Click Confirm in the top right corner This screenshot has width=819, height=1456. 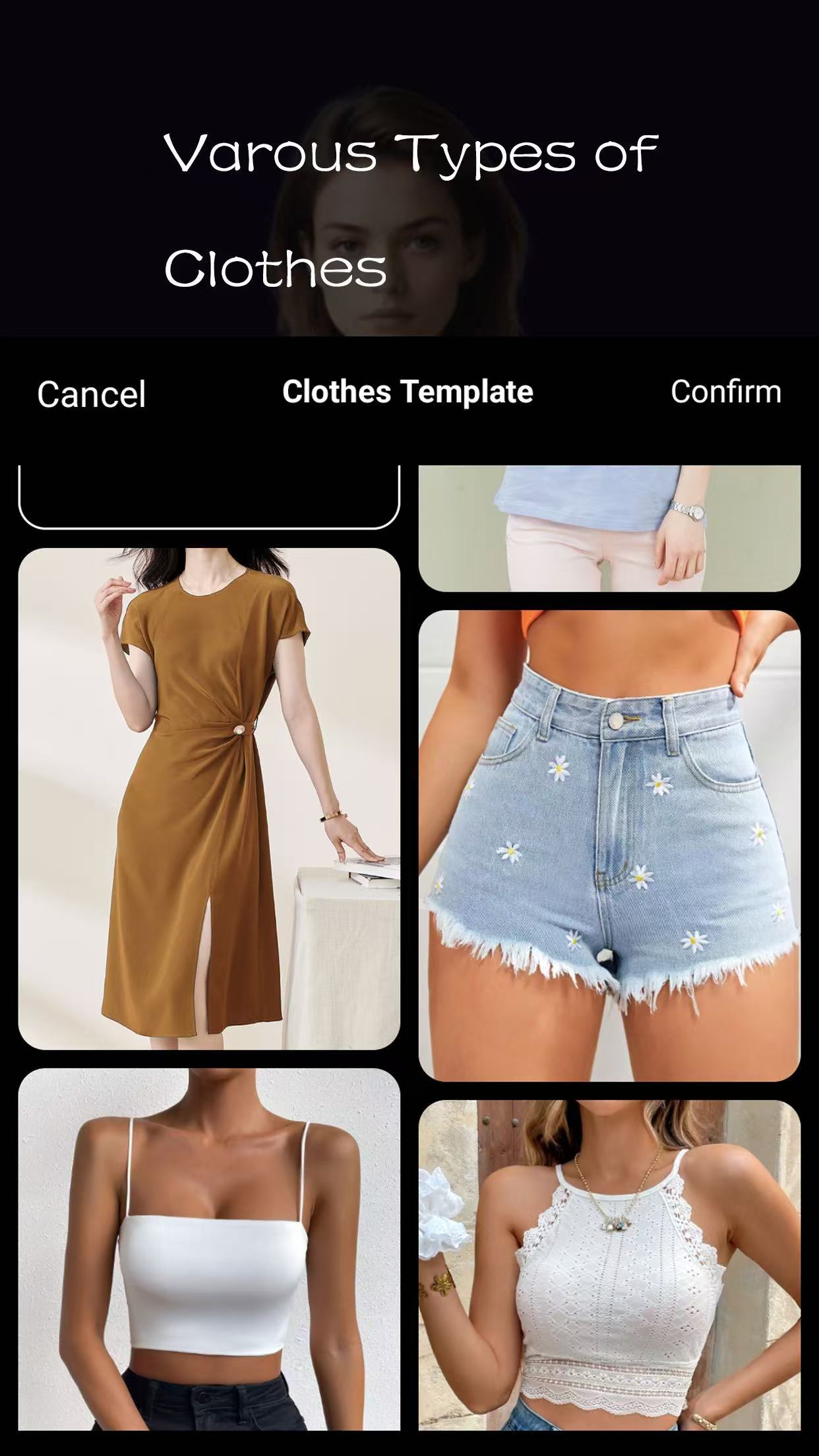tap(725, 392)
